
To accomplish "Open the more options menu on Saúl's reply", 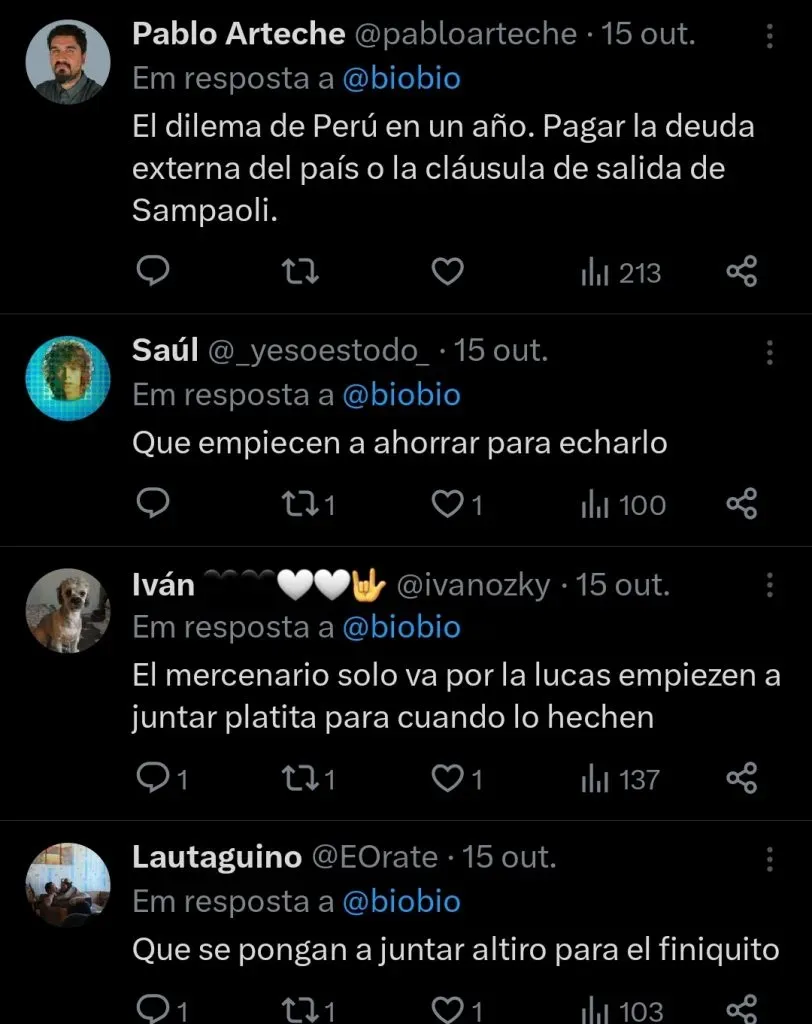I will point(769,351).
